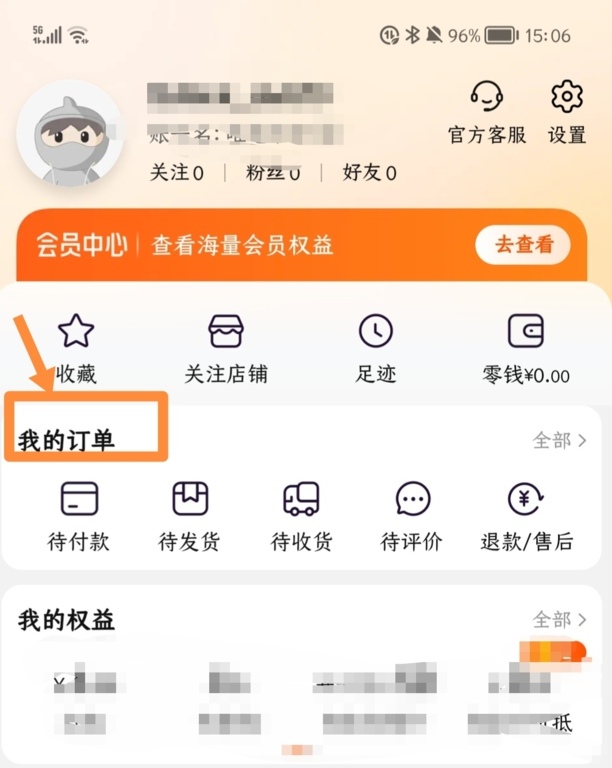
Task: Open 待收货 orders
Action: click(x=301, y=515)
